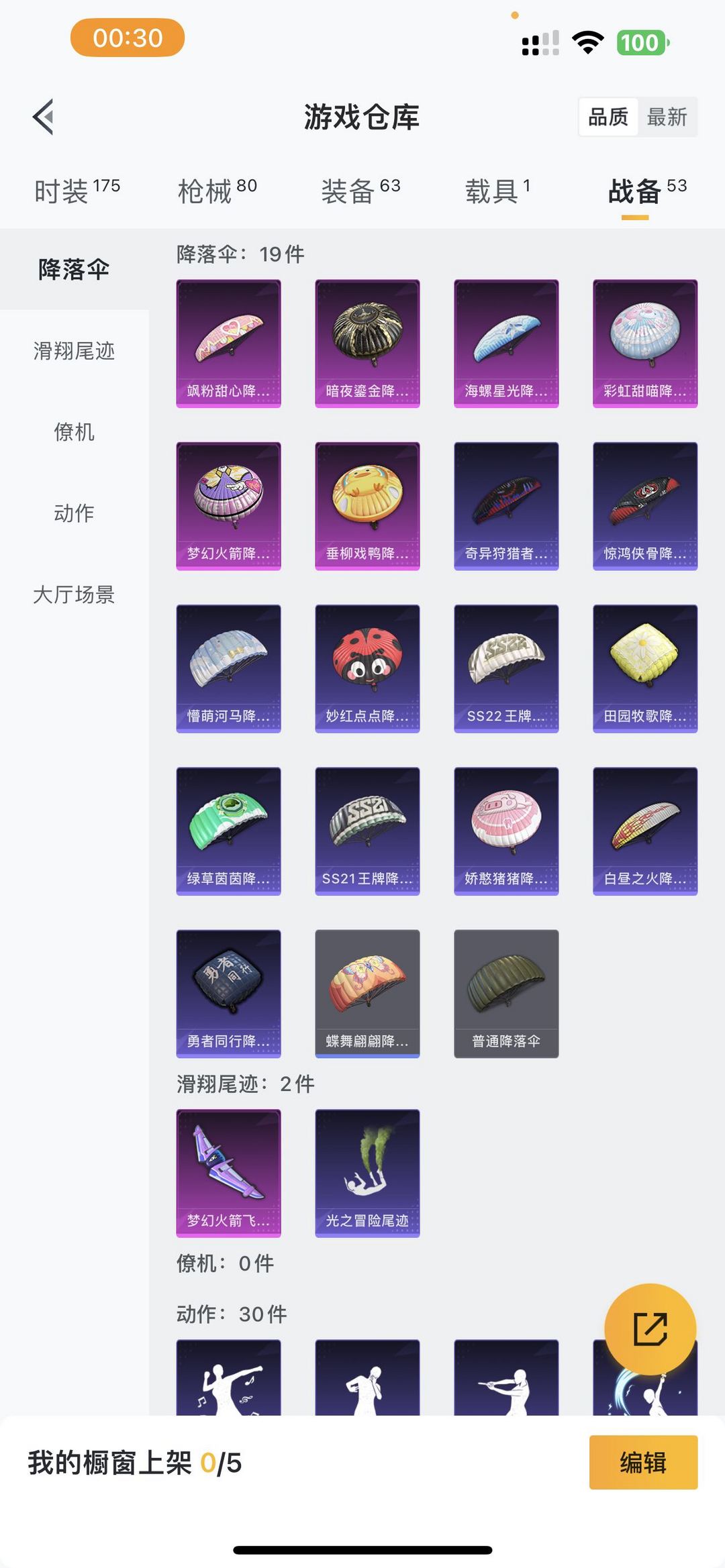This screenshot has width=725, height=1568.
Task: Select the 载具 tab
Action: pos(498,191)
